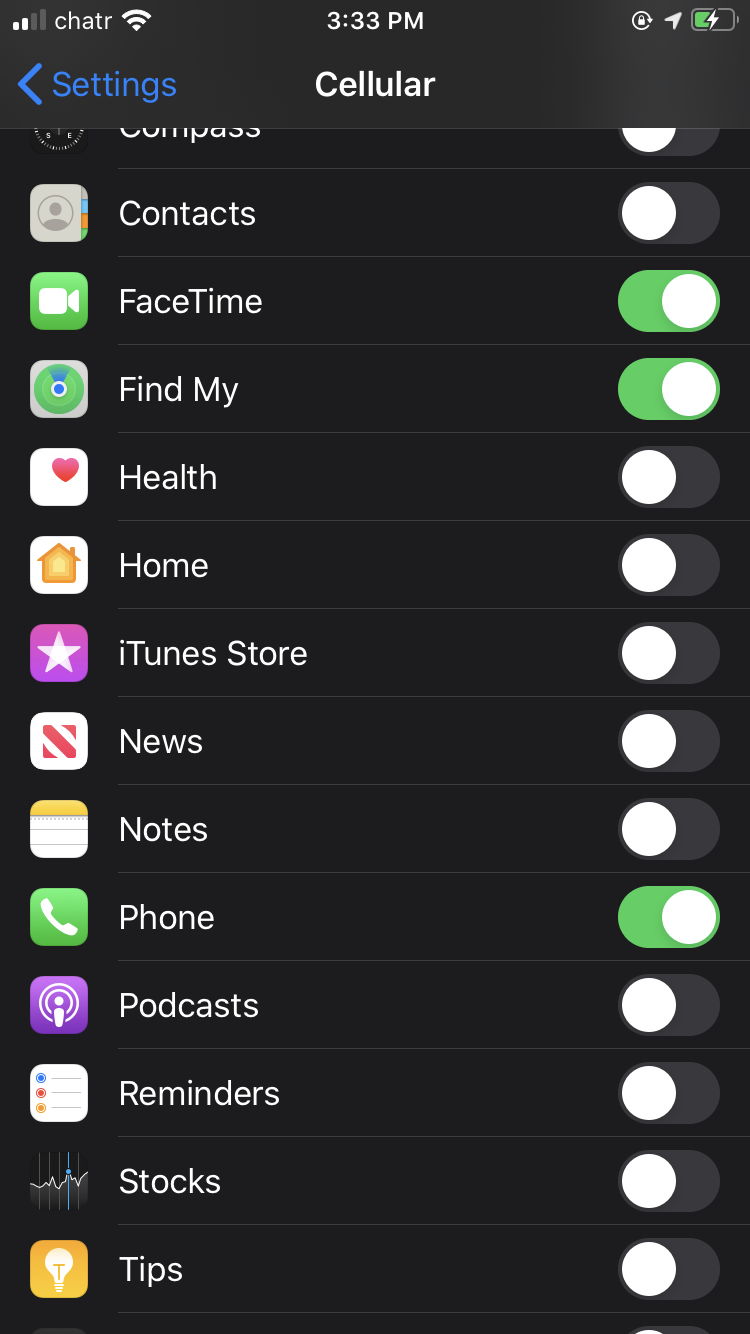This screenshot has height=1334, width=750.
Task: Enable Podcasts cellular data switch
Action: [x=668, y=1005]
